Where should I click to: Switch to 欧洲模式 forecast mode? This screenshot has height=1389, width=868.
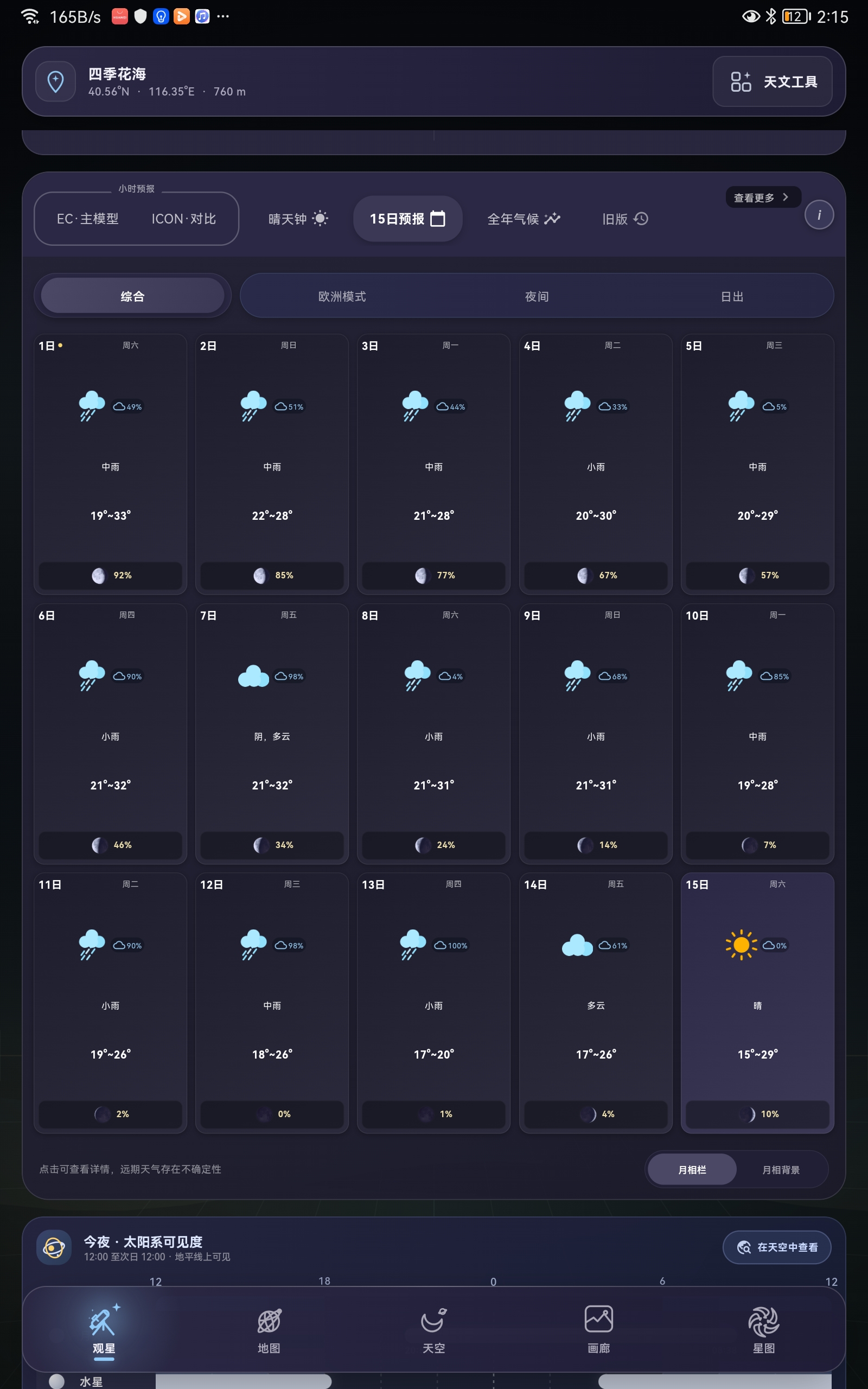coord(342,296)
